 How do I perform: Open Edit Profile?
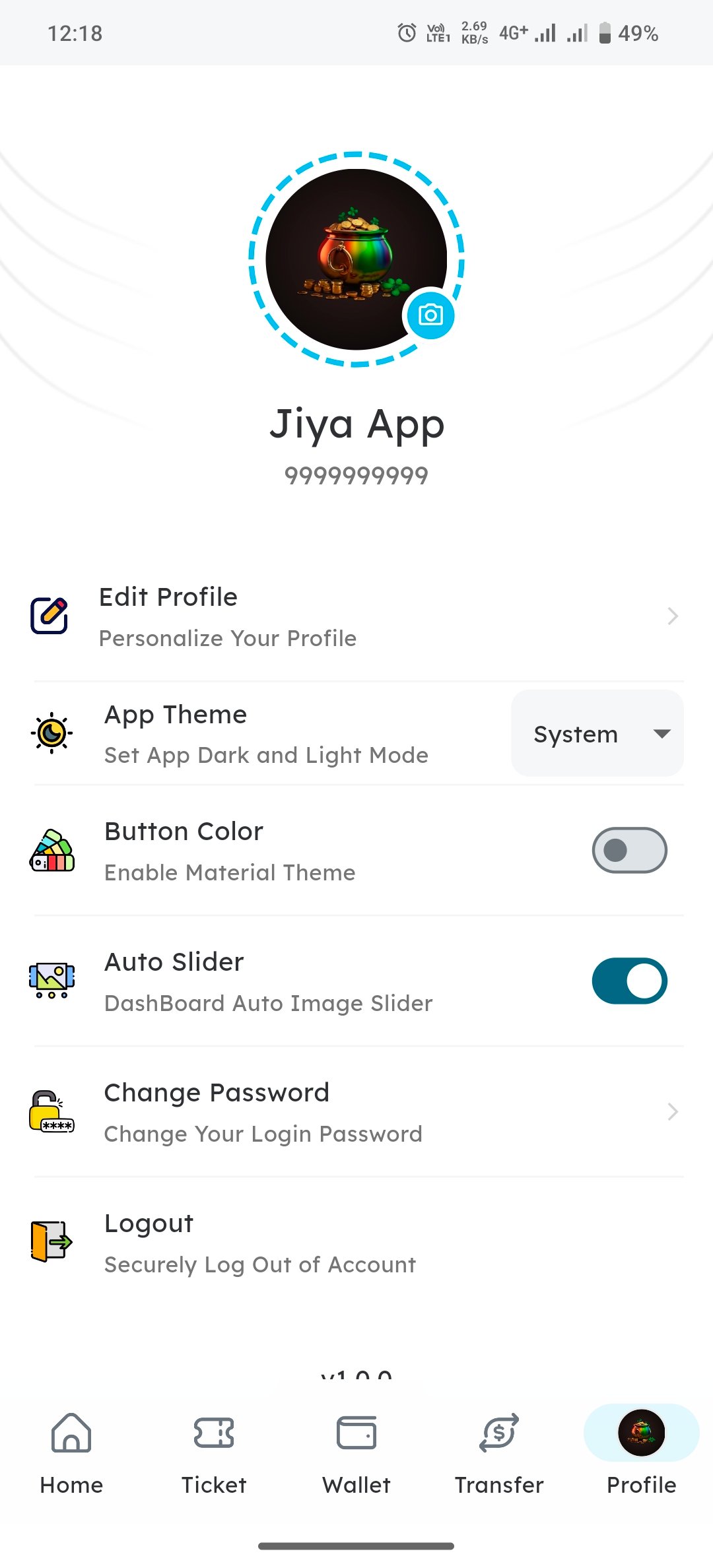[356, 616]
